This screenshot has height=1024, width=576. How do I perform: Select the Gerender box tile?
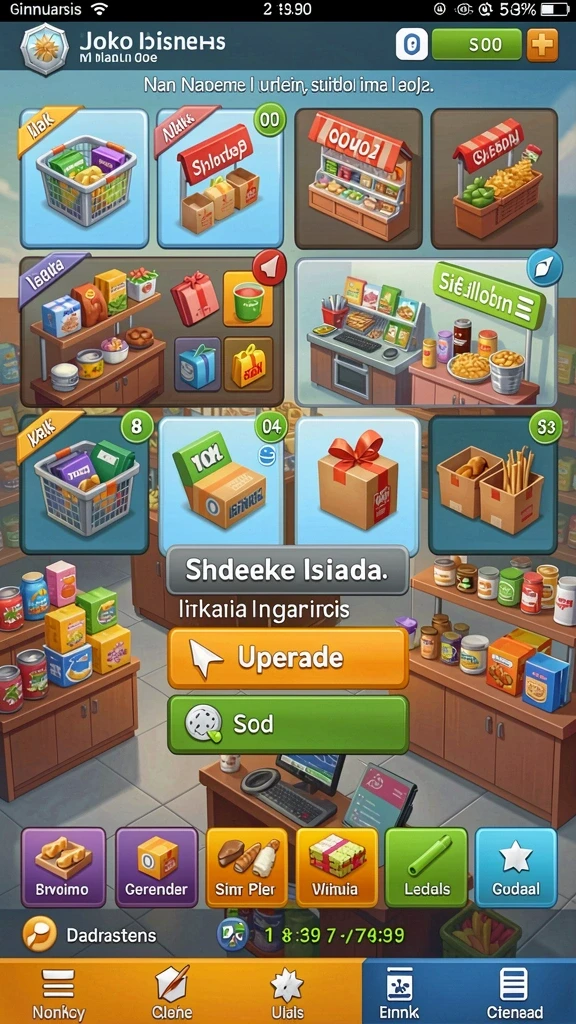pos(156,867)
